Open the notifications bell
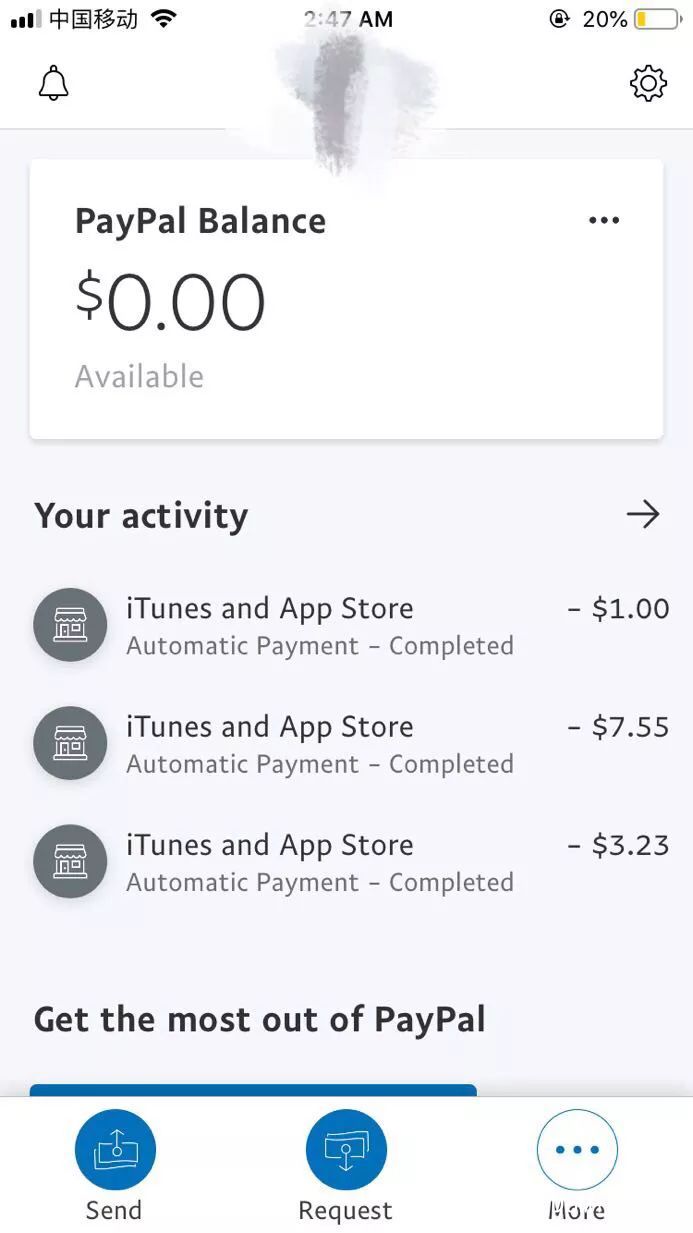Screen dimensions: 693x1233 54,84
